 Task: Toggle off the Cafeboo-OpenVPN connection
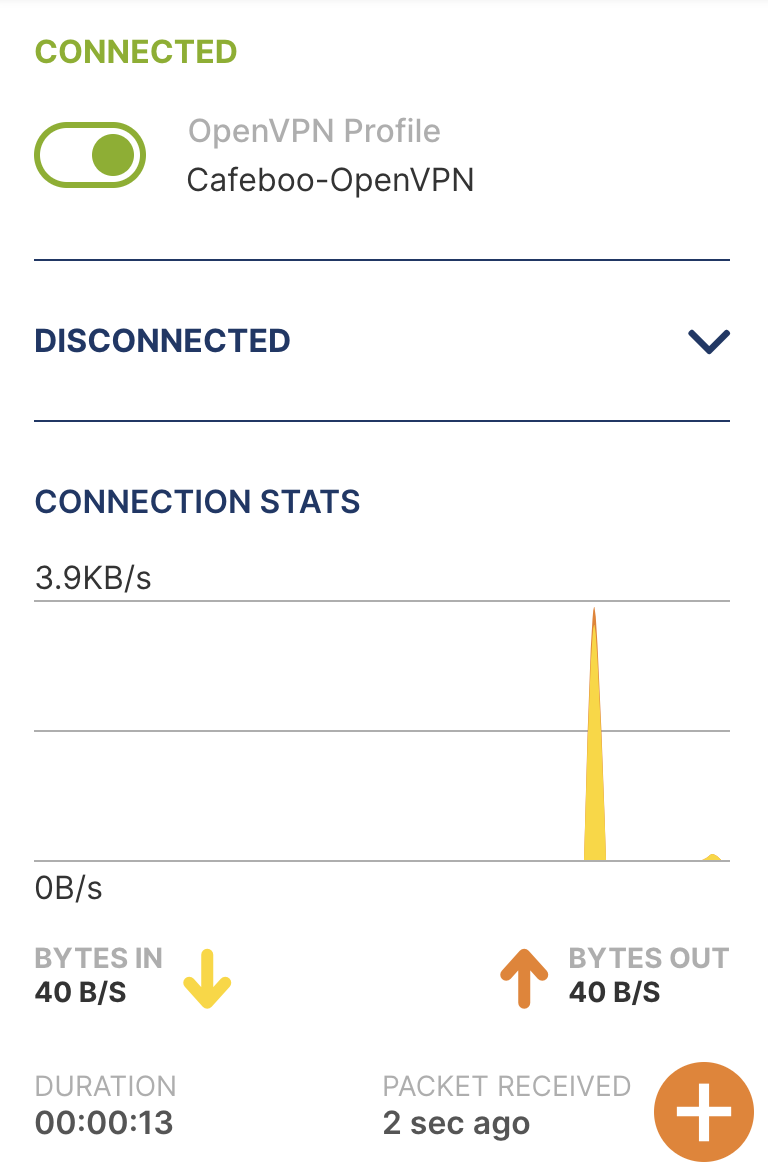point(90,155)
